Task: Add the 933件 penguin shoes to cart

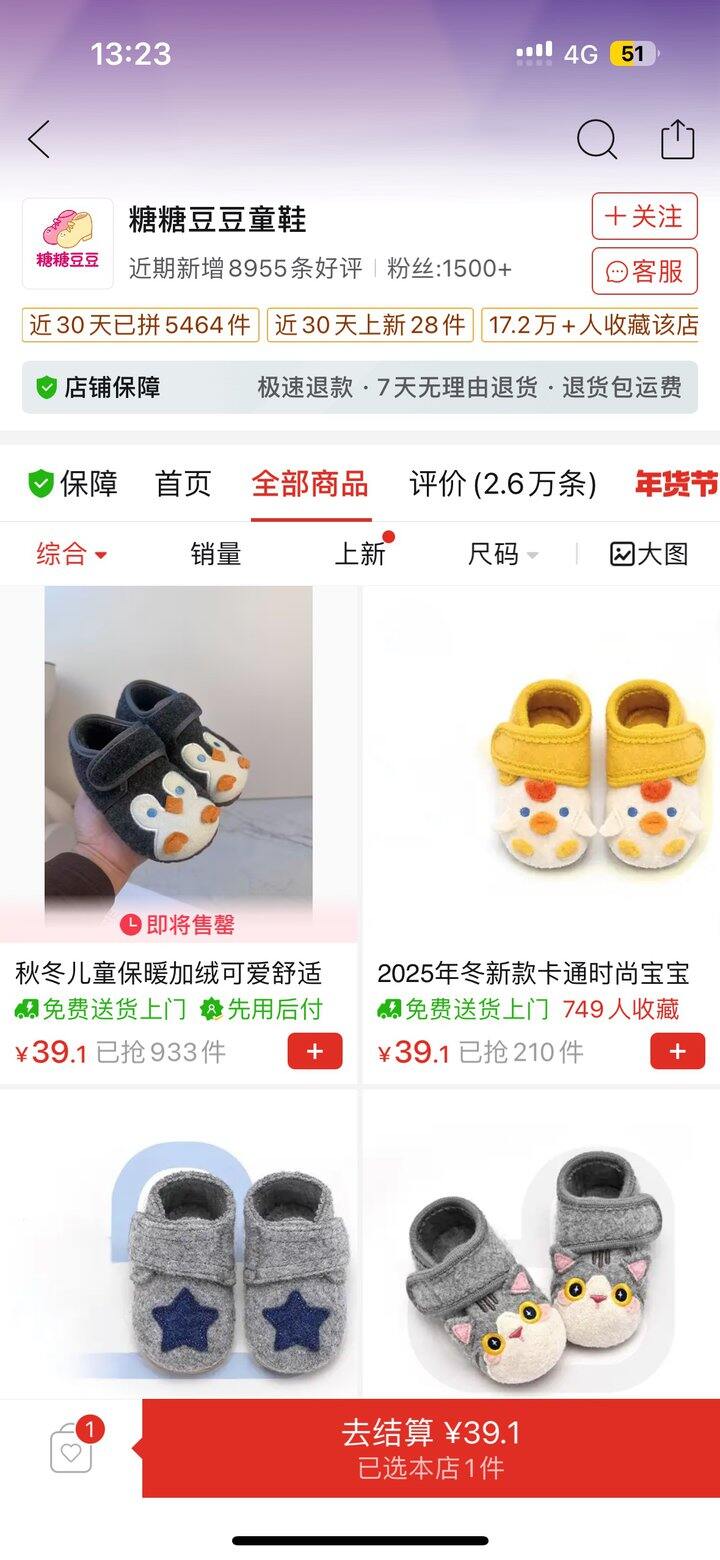Action: point(315,1051)
